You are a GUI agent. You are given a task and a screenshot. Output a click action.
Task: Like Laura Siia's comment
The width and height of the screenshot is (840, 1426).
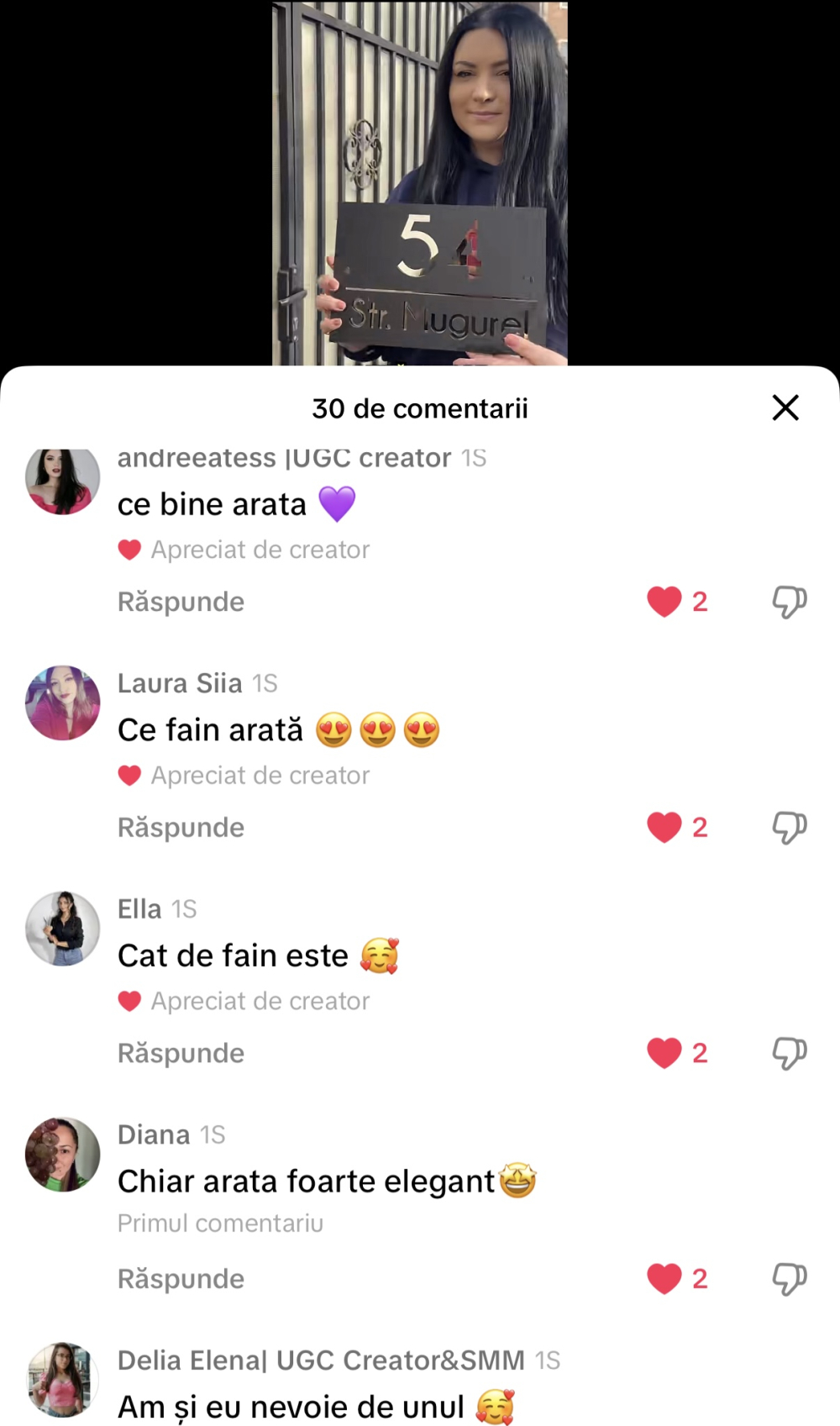coord(664,828)
